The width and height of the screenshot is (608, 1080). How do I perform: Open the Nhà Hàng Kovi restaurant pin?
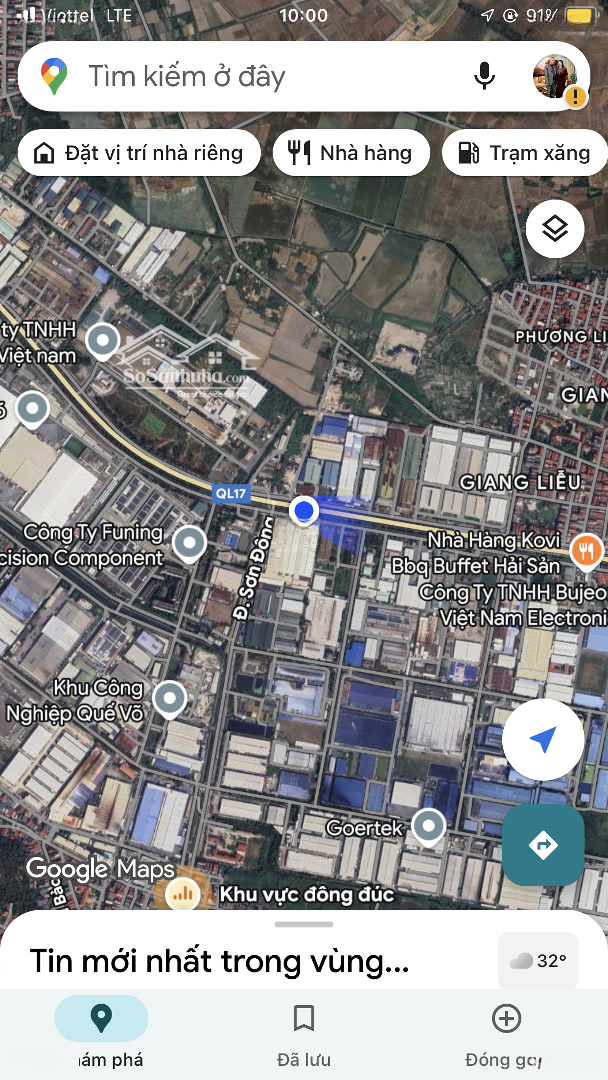pos(586,550)
